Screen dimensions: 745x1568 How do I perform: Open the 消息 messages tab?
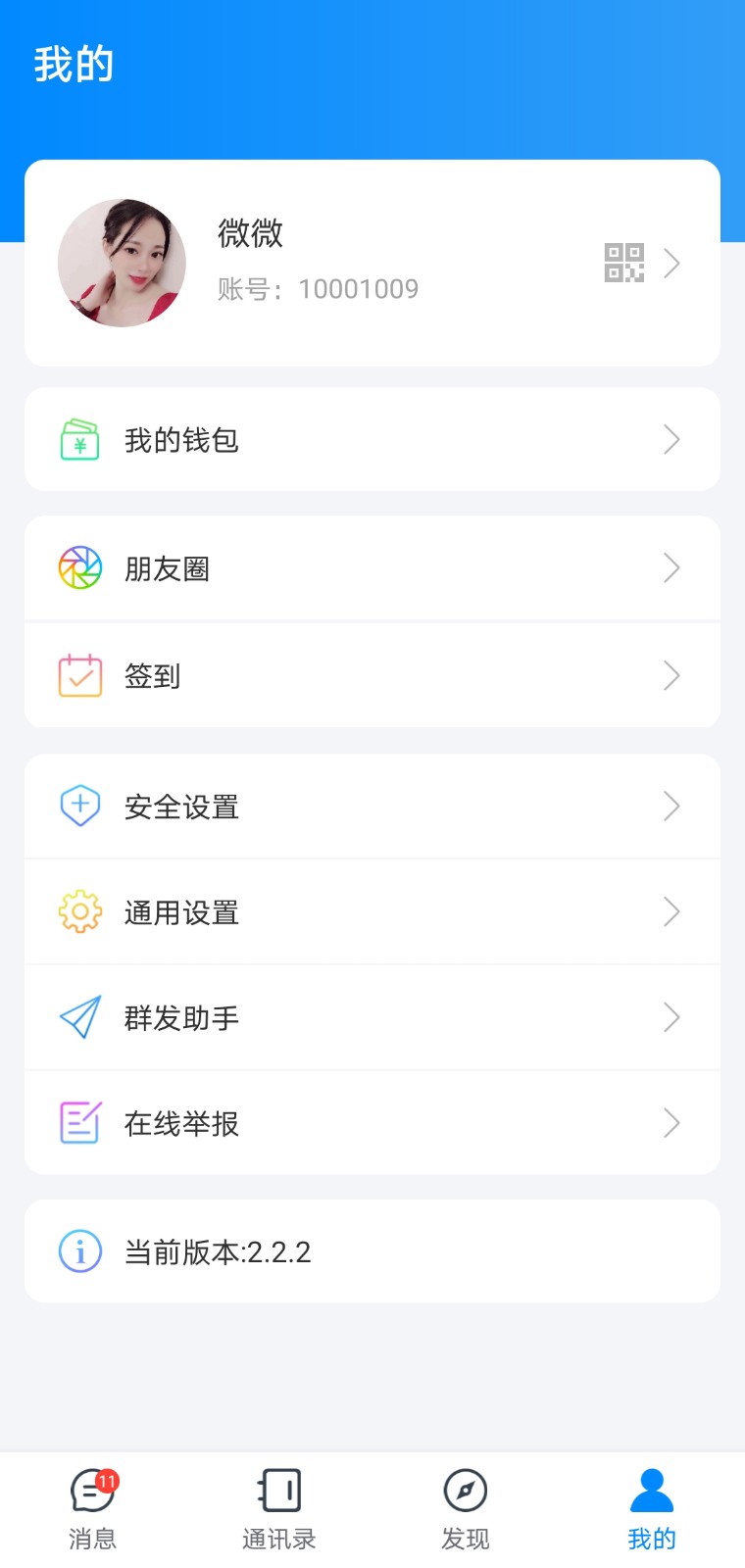point(92,1507)
